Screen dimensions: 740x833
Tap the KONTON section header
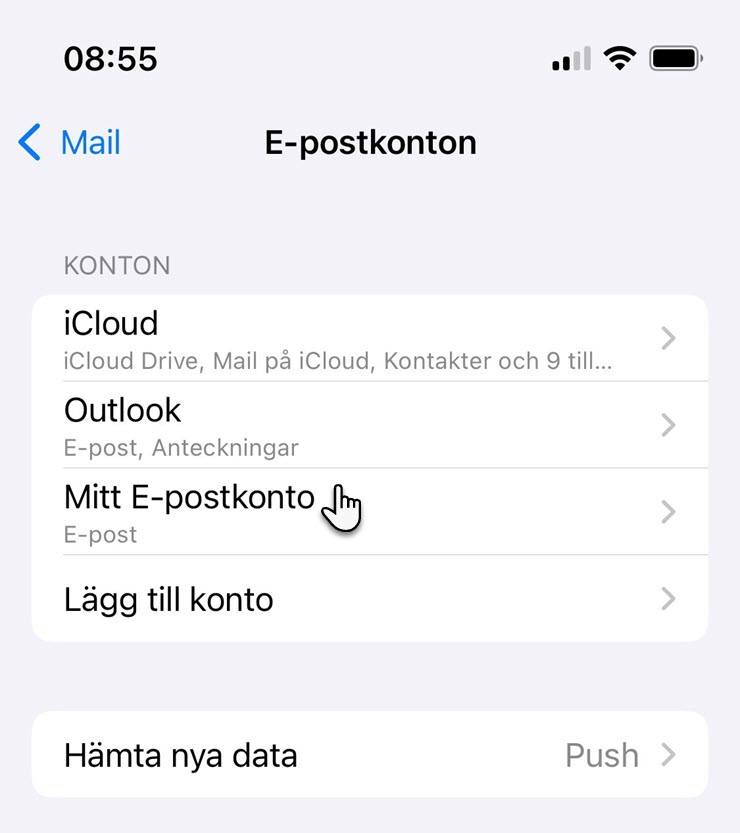pyautogui.click(x=117, y=265)
